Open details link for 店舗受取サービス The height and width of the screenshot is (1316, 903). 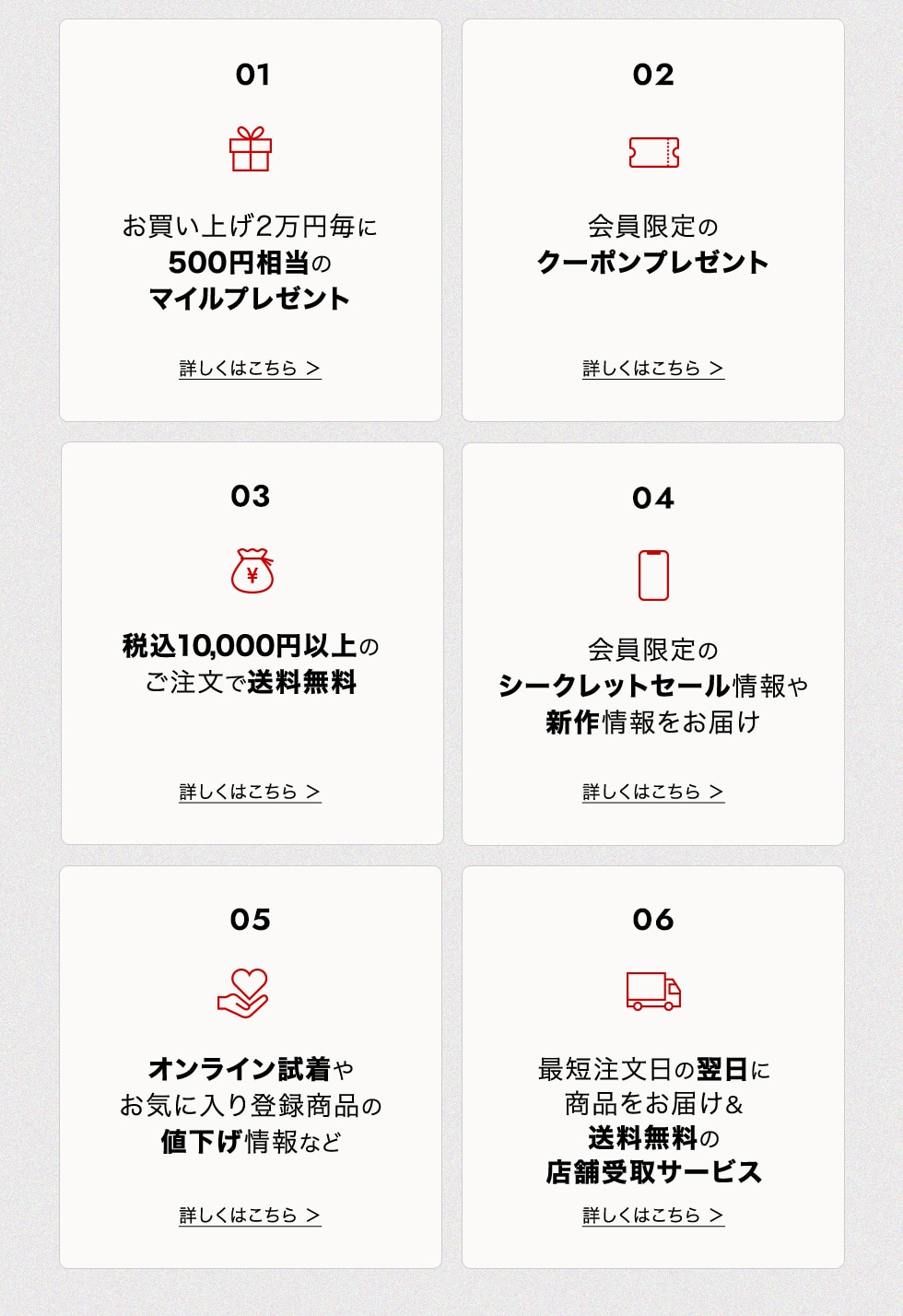pyautogui.click(x=652, y=1216)
